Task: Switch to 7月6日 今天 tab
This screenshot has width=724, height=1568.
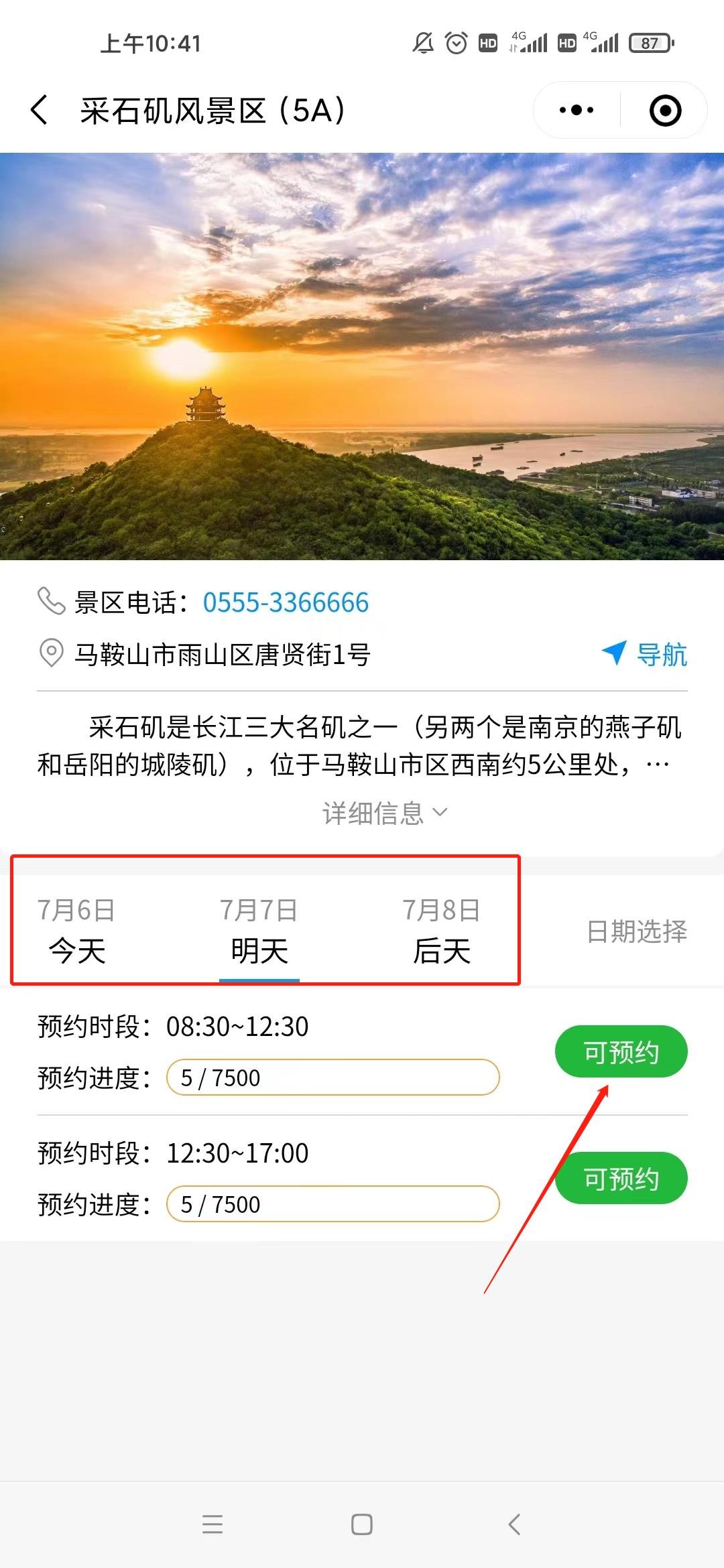Action: (x=76, y=931)
